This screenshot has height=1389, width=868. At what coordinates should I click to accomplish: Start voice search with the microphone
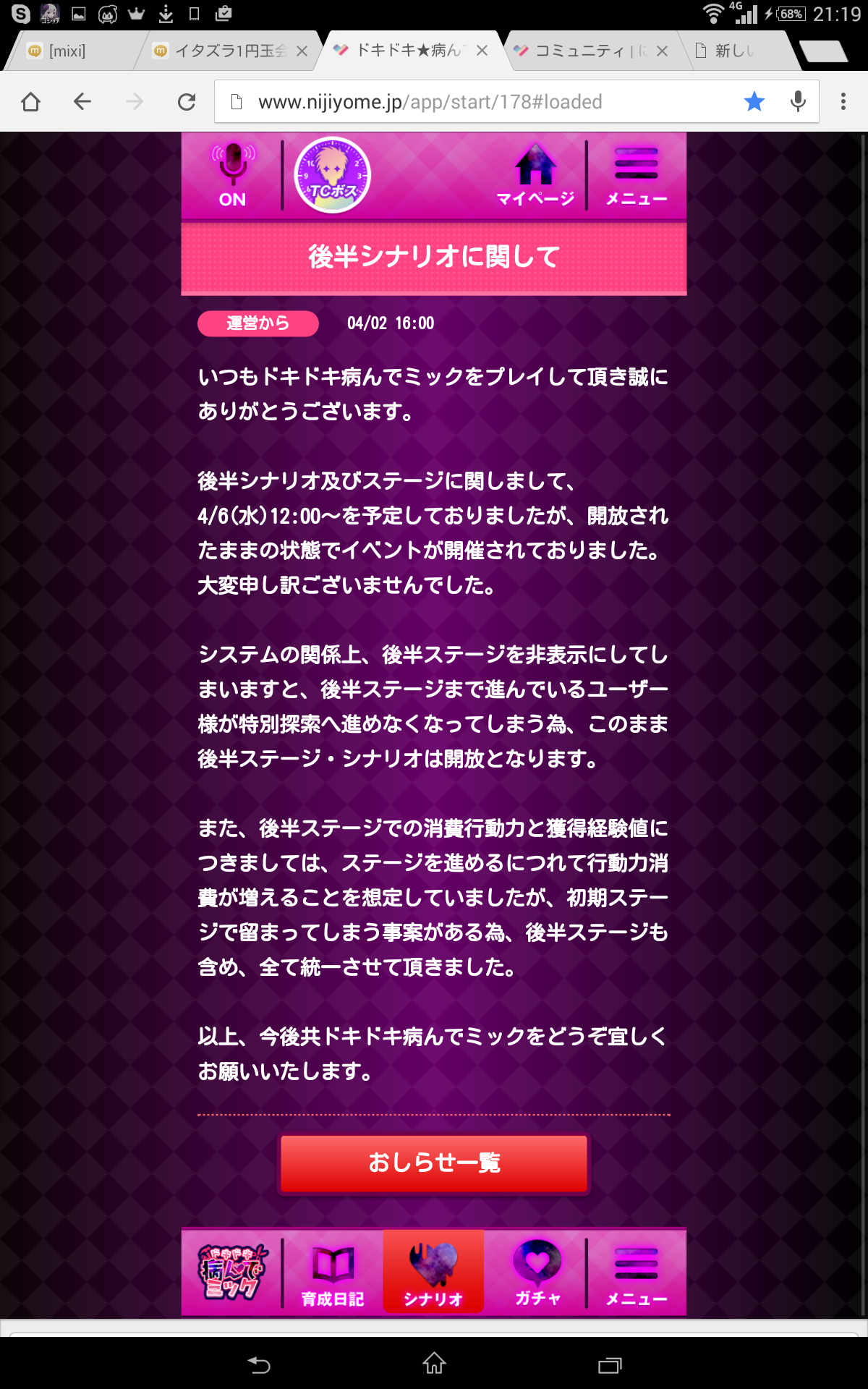[x=798, y=102]
